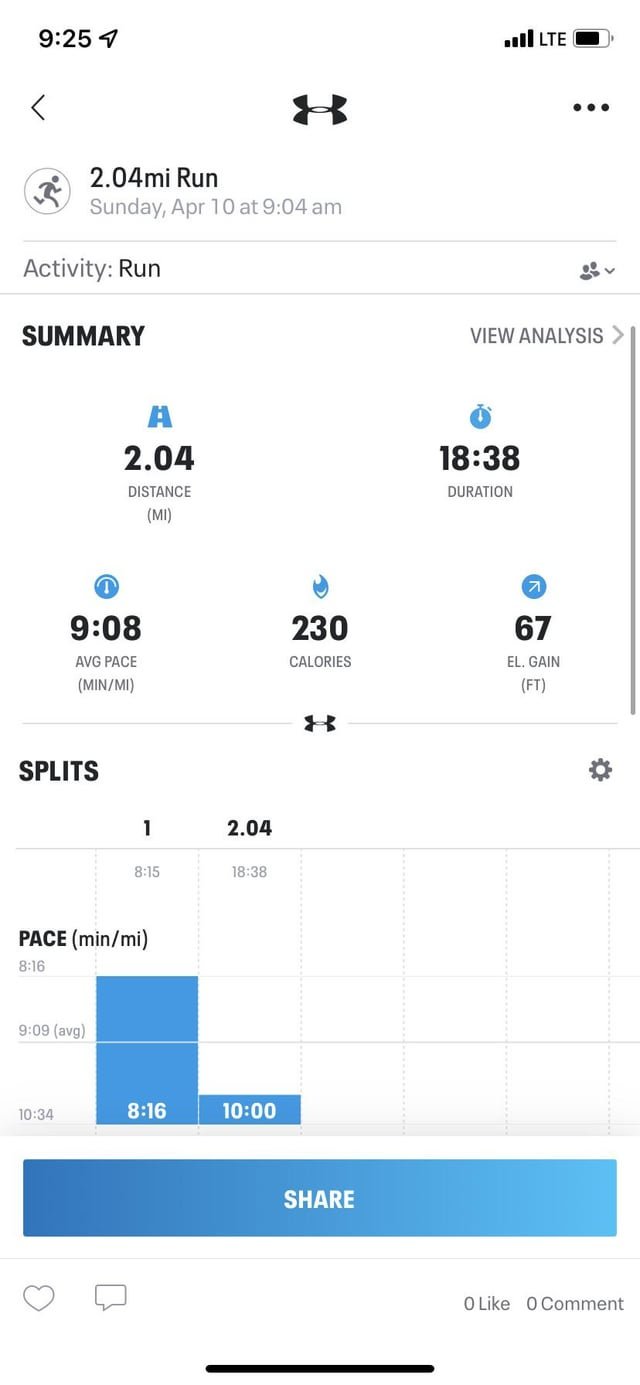View the 0 Comment list

[575, 1303]
